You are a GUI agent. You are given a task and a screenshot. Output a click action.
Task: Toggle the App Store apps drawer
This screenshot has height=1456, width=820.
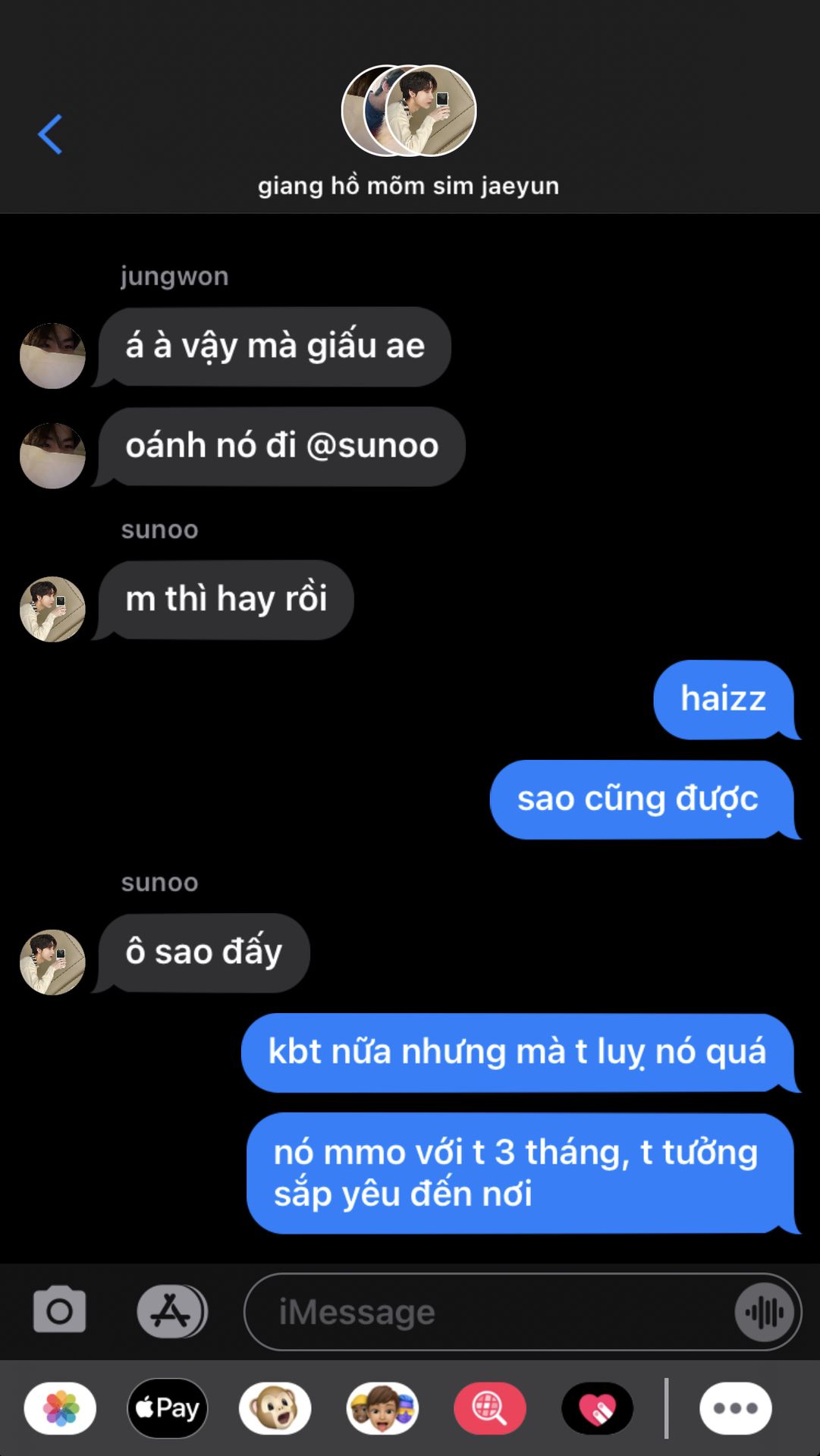point(172,1311)
